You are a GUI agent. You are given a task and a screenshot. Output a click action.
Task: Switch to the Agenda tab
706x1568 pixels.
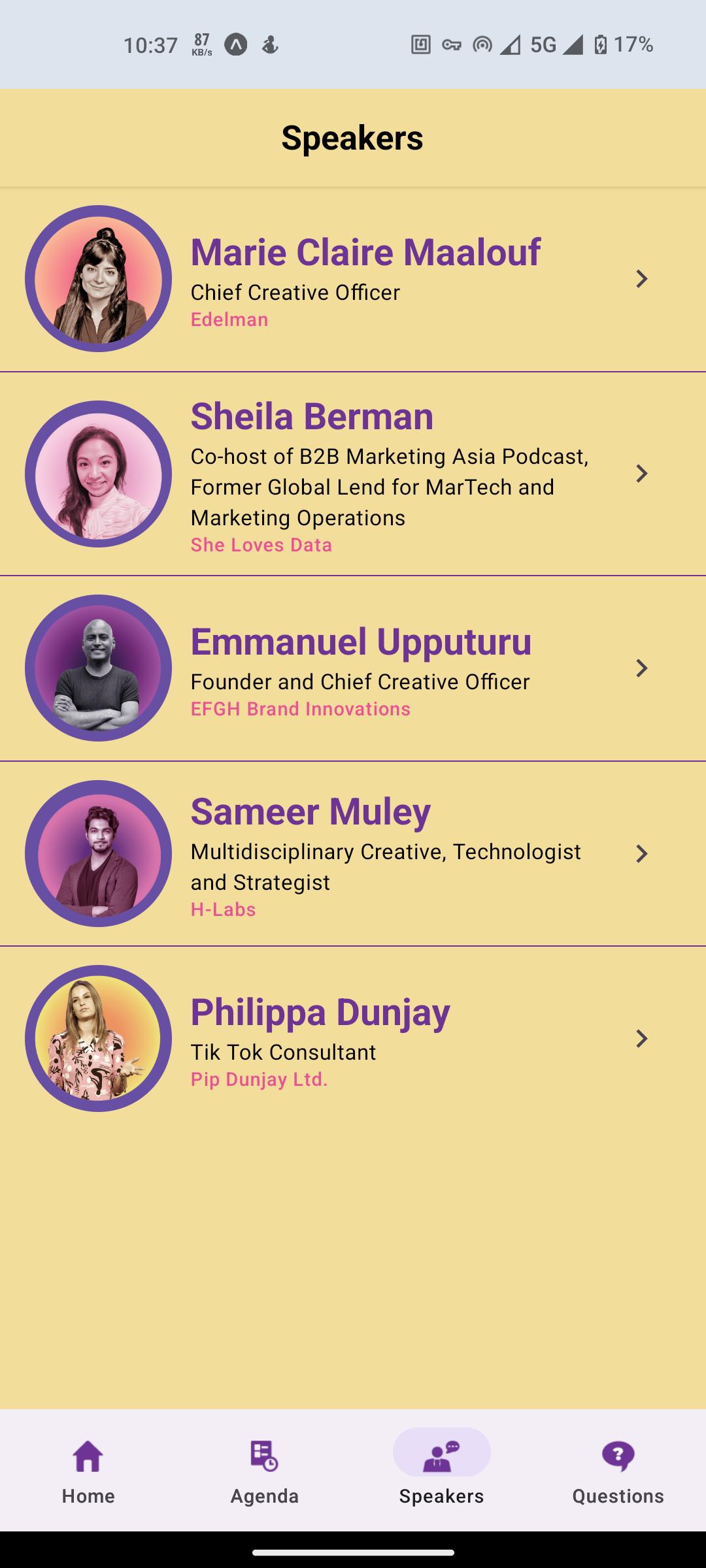(x=265, y=1471)
